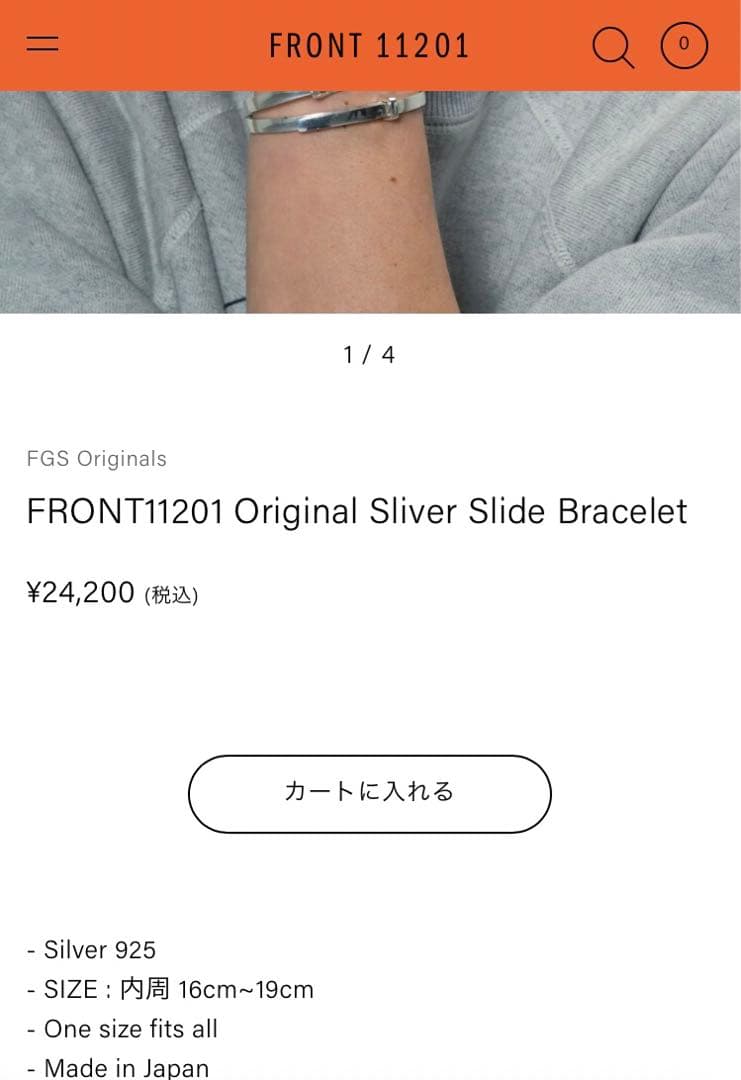The image size is (741, 1080).
Task: Click the FGS Originals text above the title
Action: click(x=96, y=459)
